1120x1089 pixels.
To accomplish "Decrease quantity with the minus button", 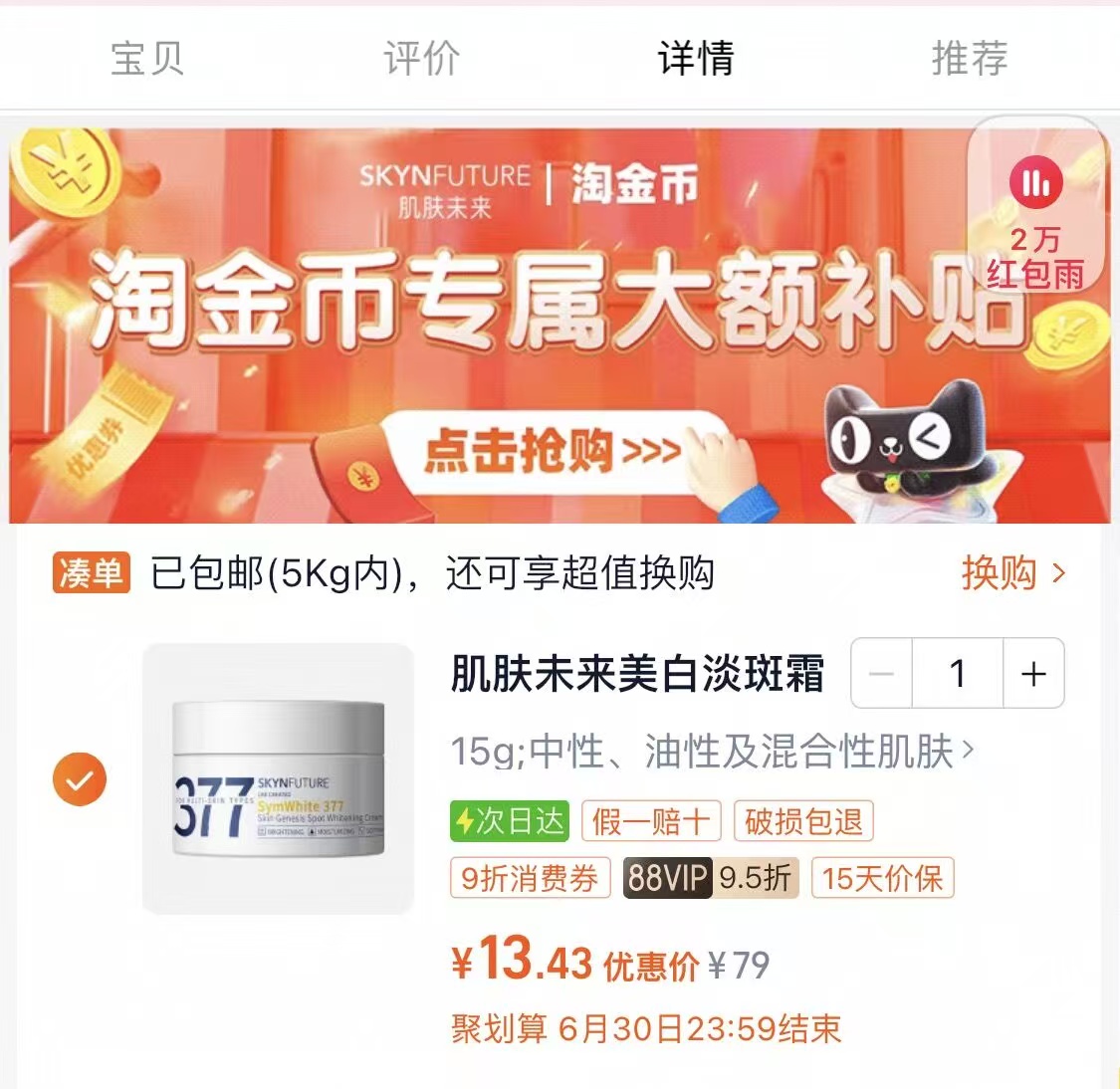I will [882, 674].
